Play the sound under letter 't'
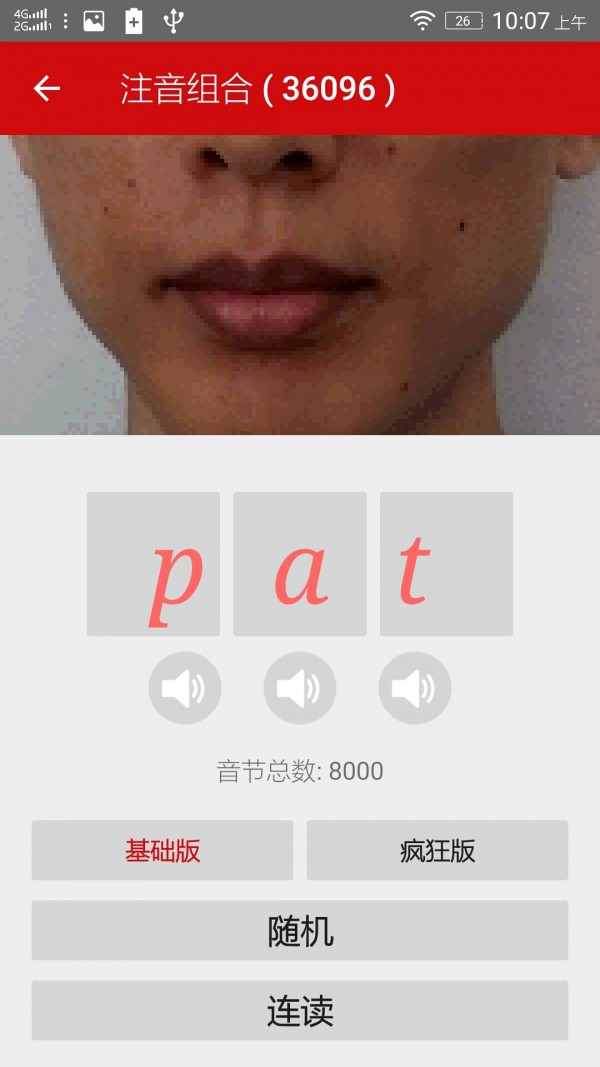Viewport: 600px width, 1067px height. click(x=415, y=688)
